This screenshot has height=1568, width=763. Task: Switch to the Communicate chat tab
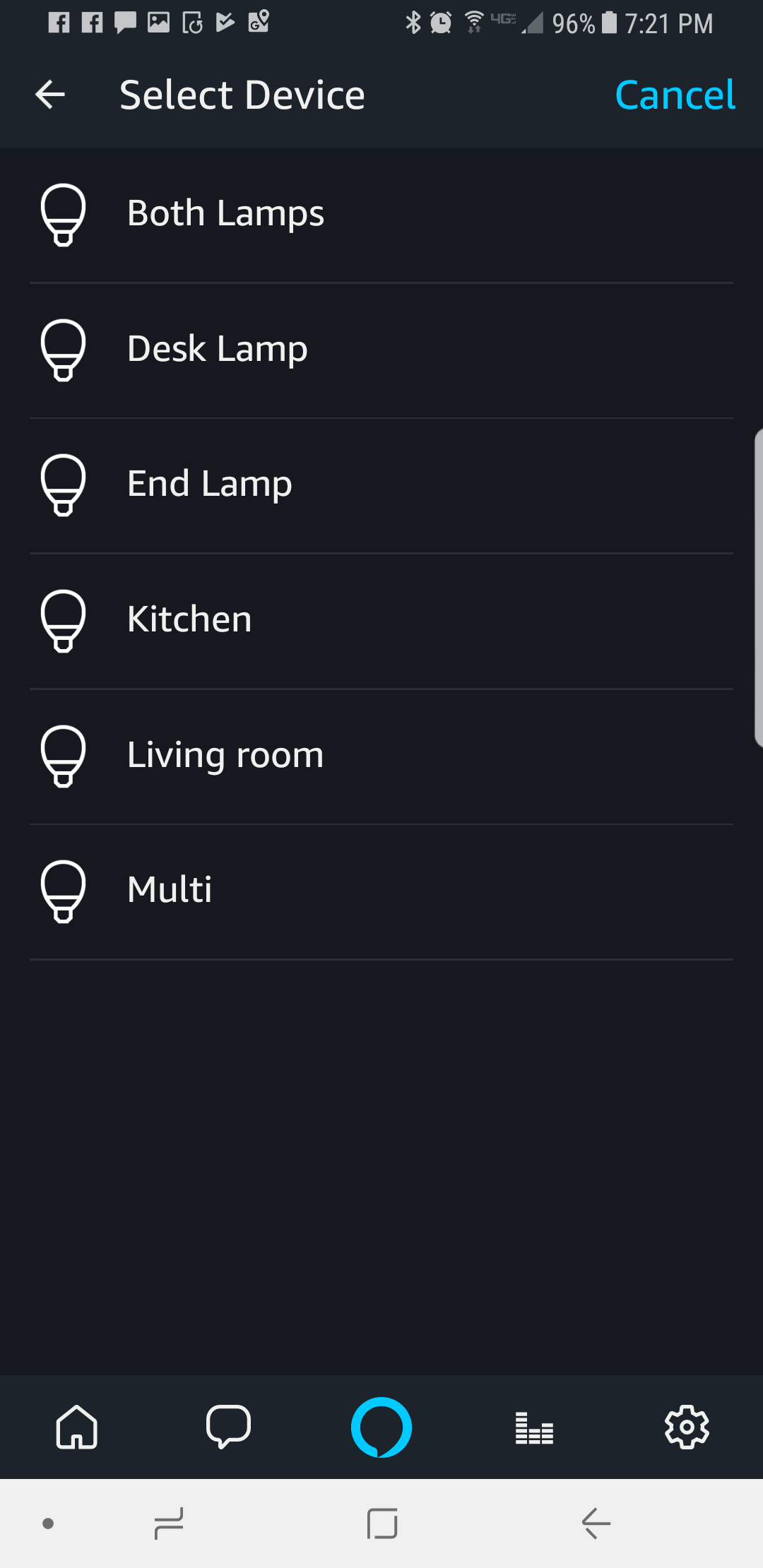tap(228, 1427)
